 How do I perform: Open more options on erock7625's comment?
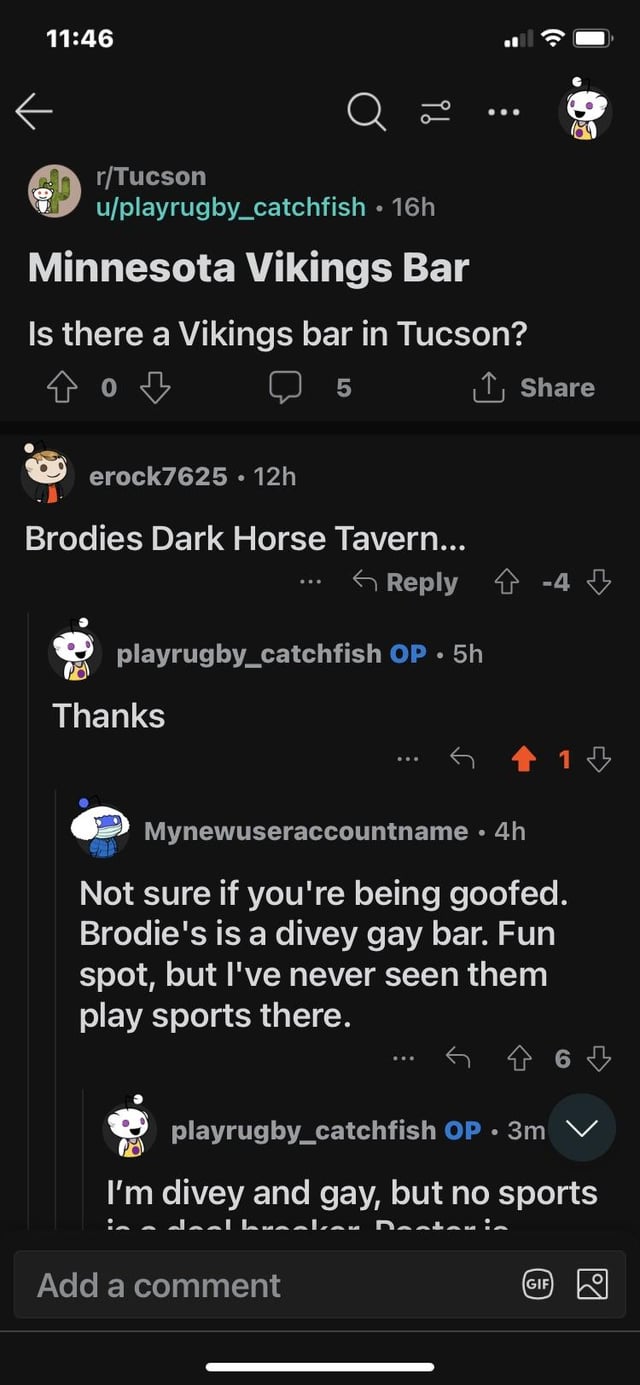click(311, 582)
